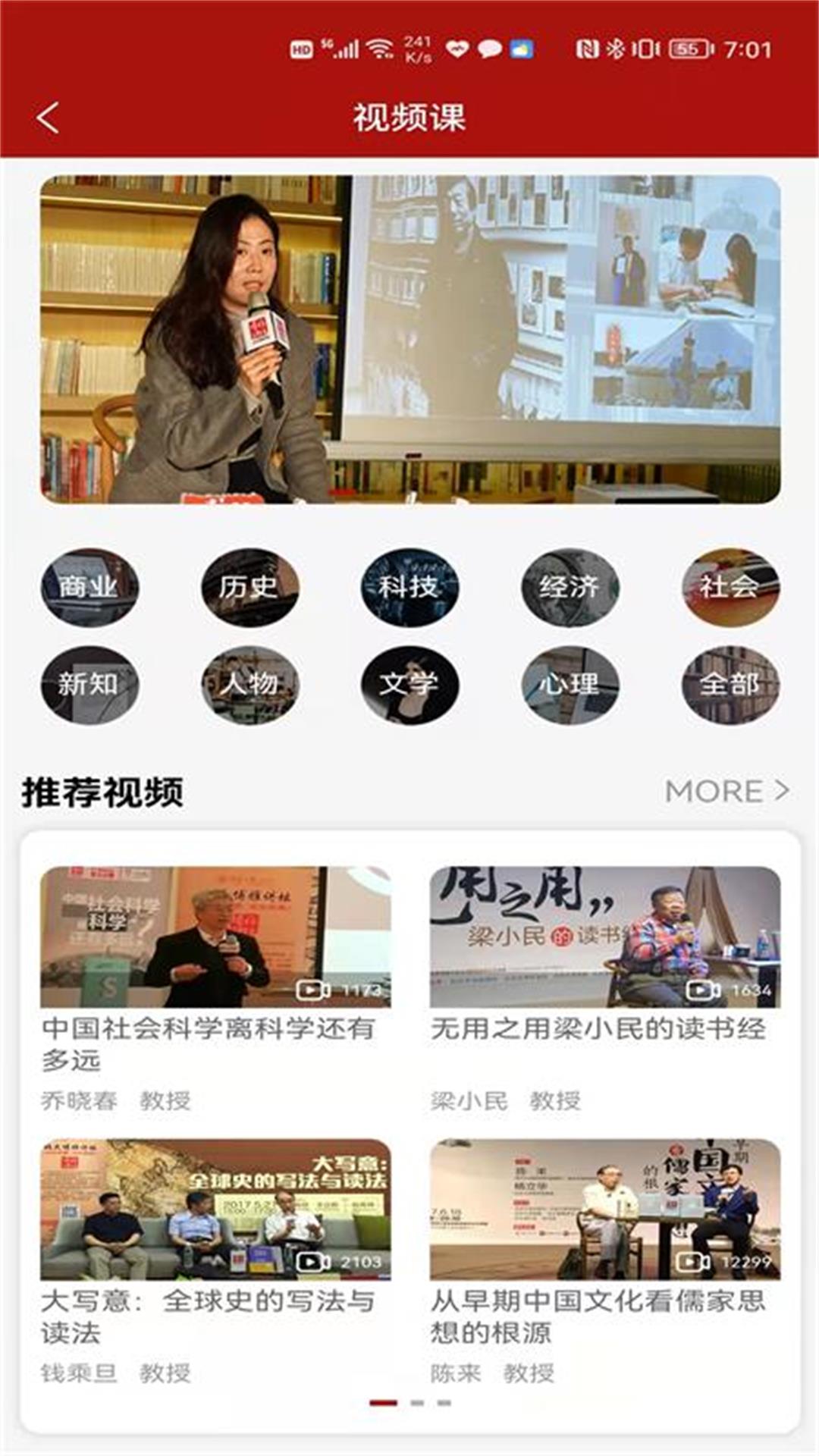Play 大写意：全球史的写法与读法 video

click(215, 1206)
